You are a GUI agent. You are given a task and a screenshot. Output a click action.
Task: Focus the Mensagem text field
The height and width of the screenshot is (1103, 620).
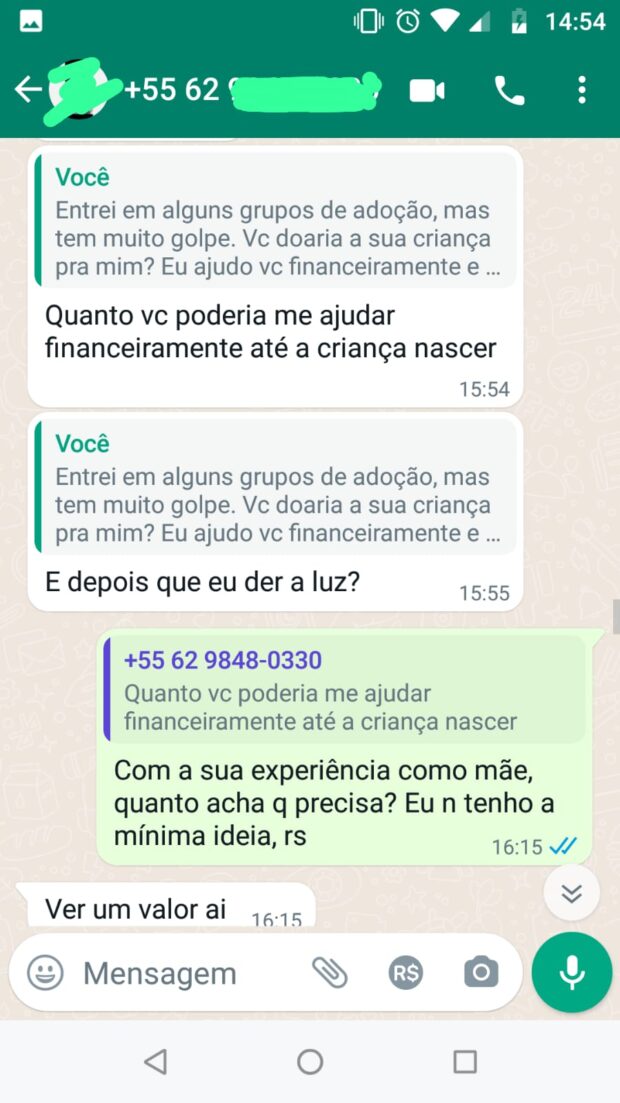(x=180, y=973)
